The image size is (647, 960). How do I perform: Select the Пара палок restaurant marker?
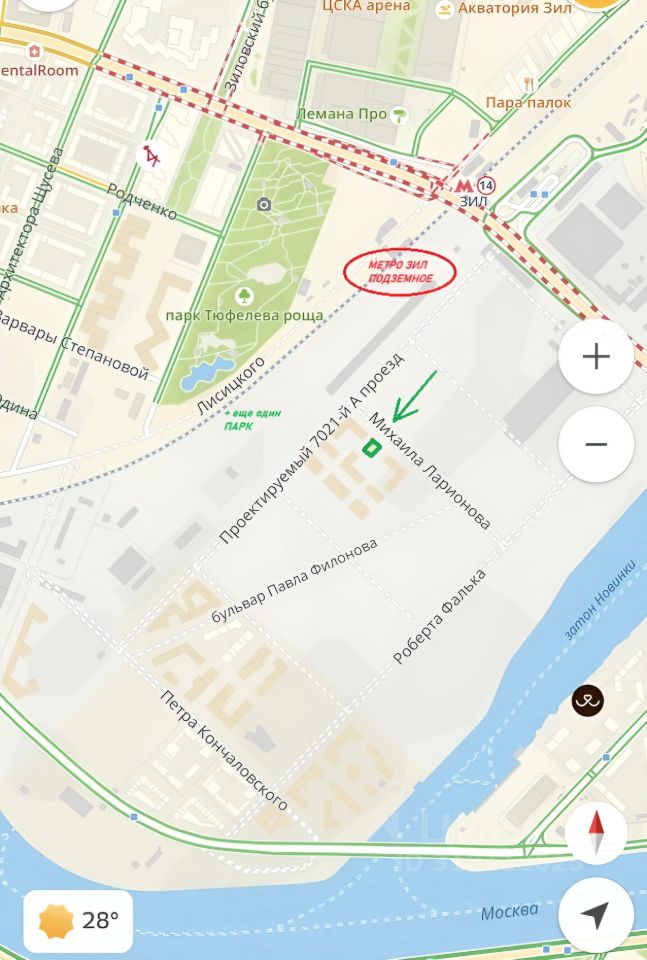coord(530,85)
